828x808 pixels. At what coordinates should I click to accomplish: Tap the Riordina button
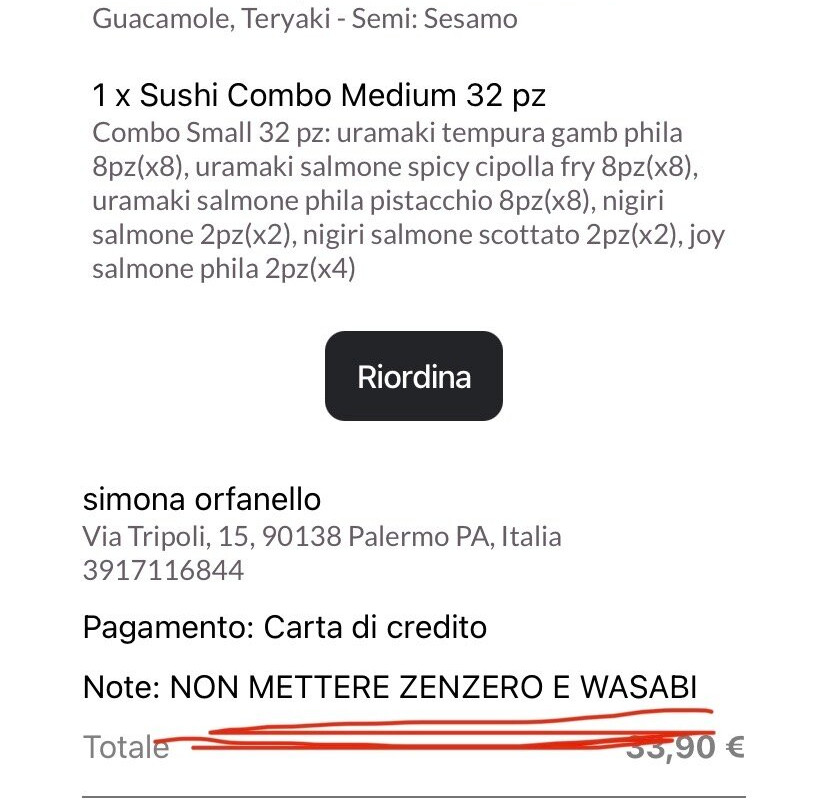[x=413, y=377]
